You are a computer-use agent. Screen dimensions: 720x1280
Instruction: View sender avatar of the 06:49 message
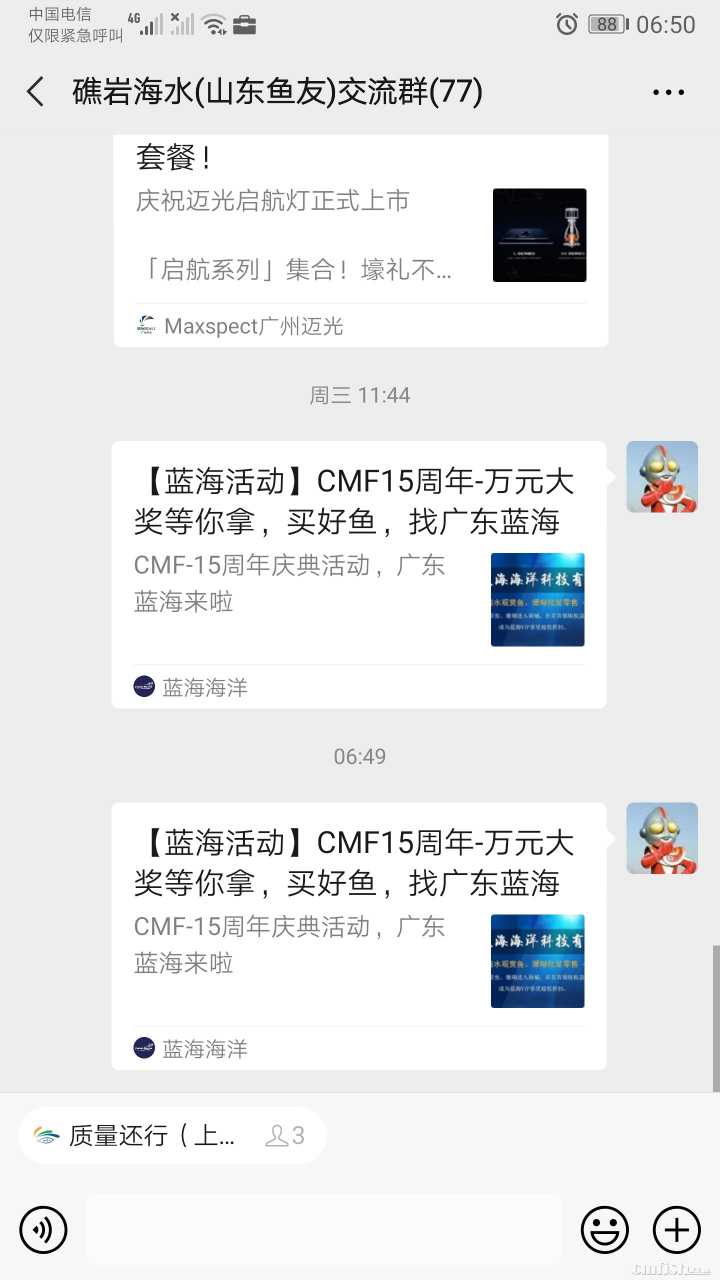pos(661,838)
